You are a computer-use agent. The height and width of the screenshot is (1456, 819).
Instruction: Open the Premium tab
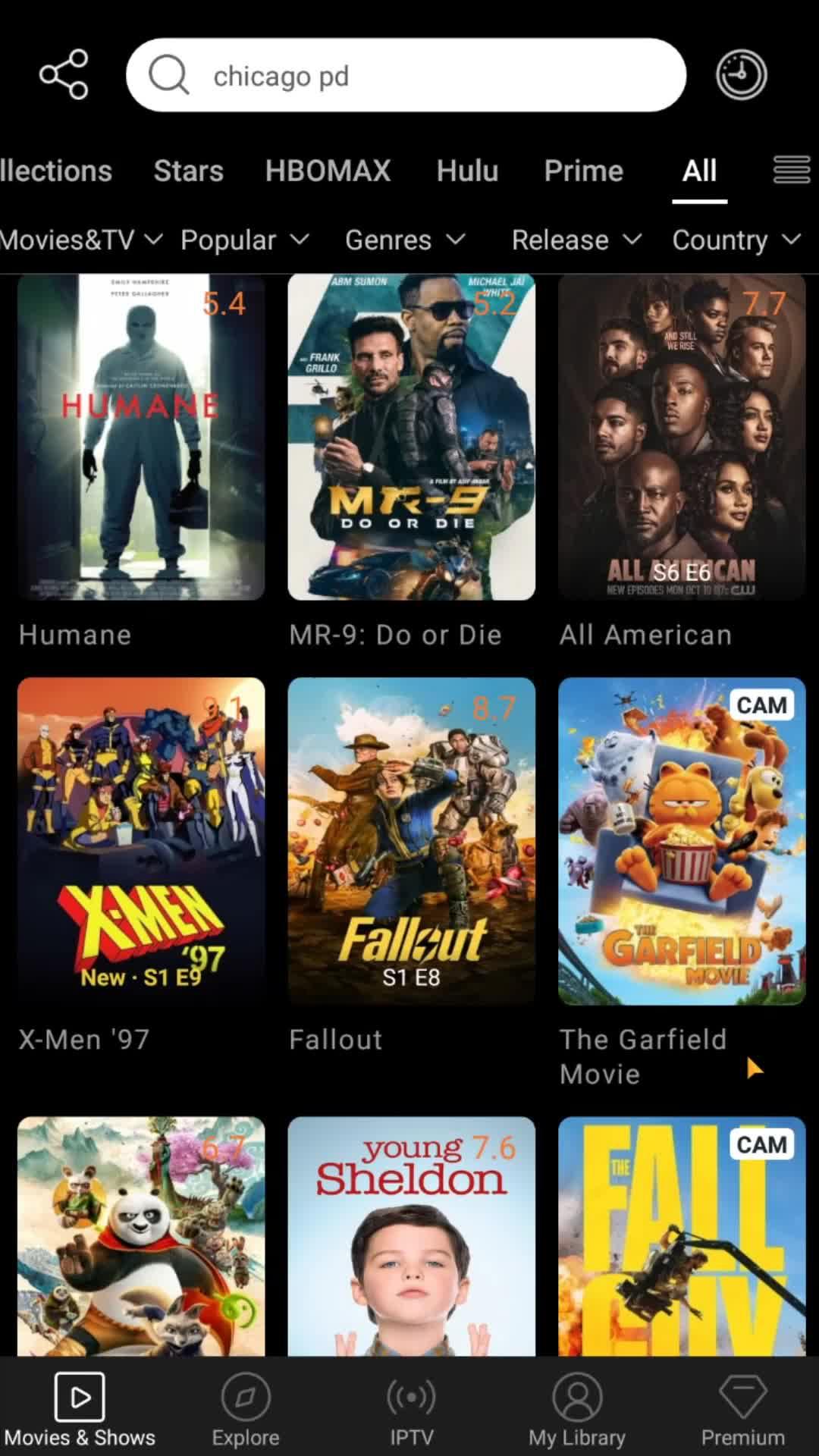pos(742,1409)
